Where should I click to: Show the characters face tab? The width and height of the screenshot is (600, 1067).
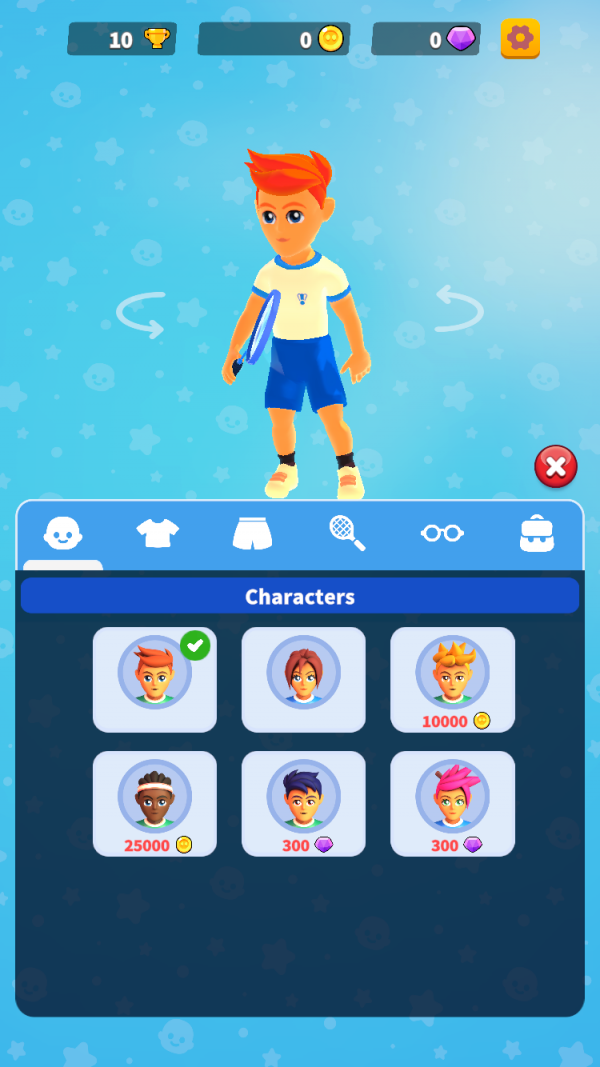(x=63, y=534)
